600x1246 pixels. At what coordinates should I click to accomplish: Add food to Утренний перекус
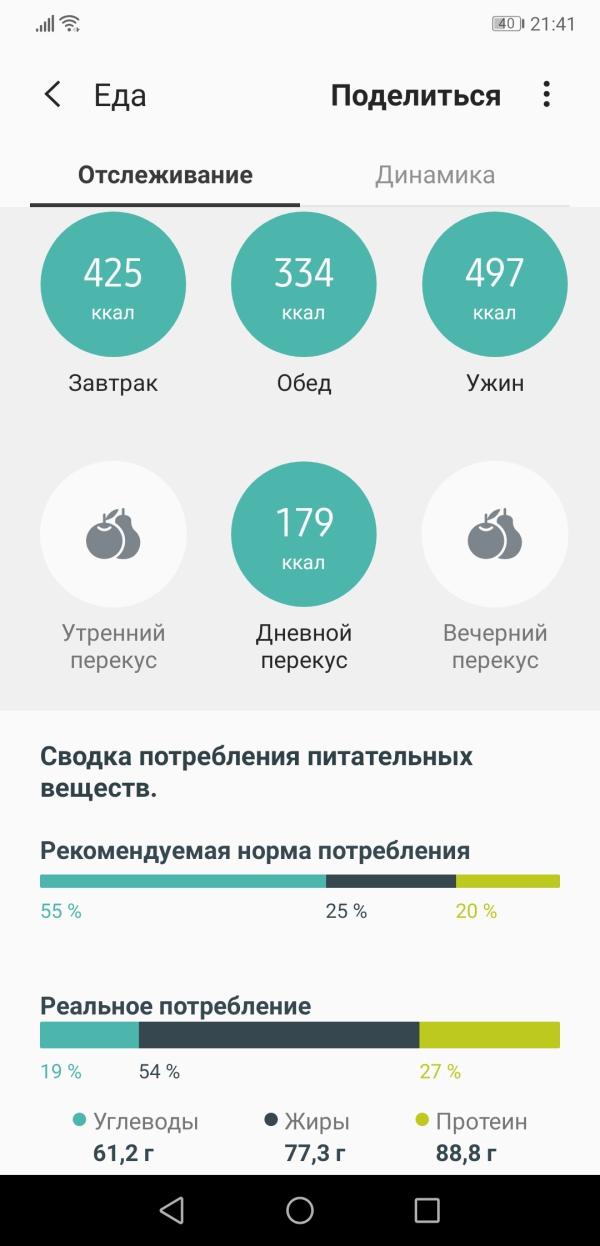(113, 534)
